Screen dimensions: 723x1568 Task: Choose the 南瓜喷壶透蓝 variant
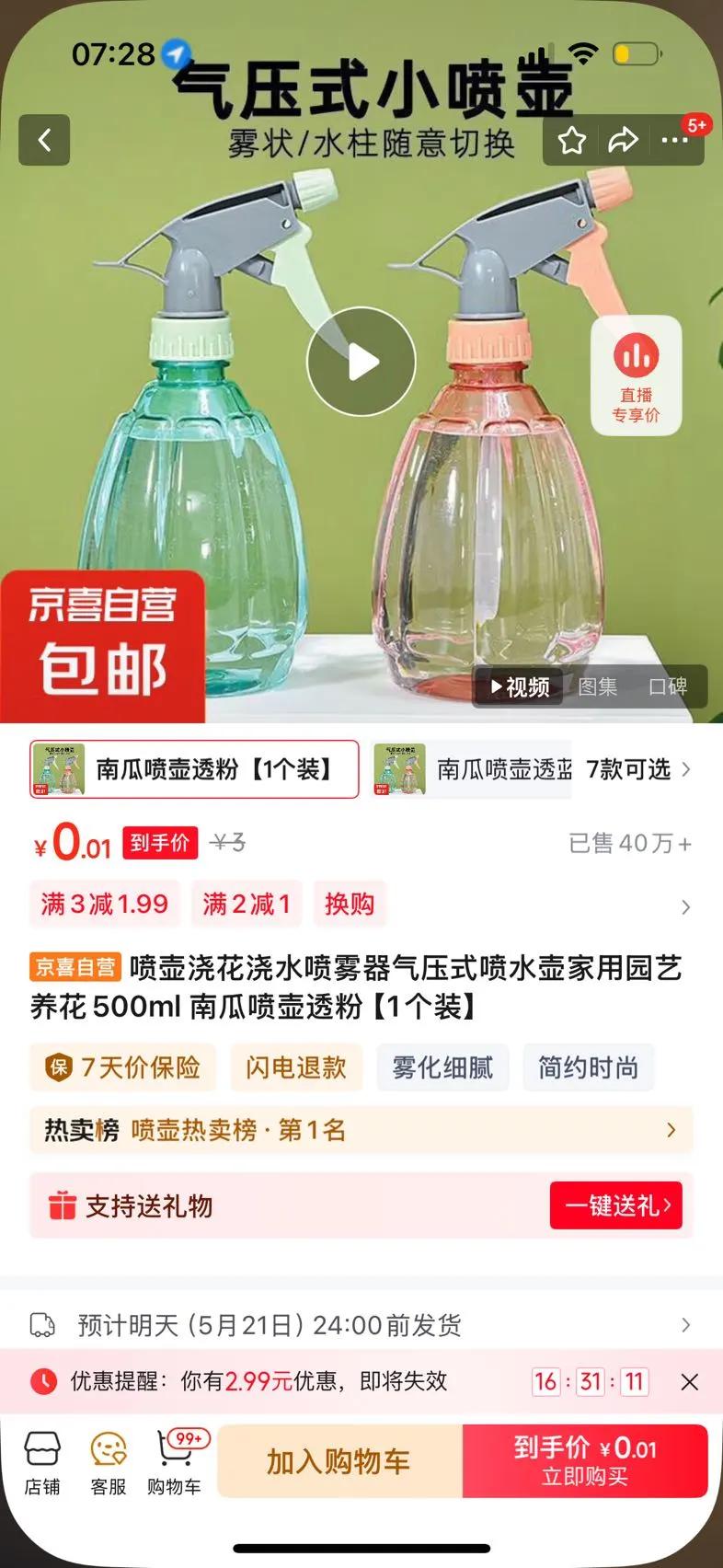click(x=472, y=769)
